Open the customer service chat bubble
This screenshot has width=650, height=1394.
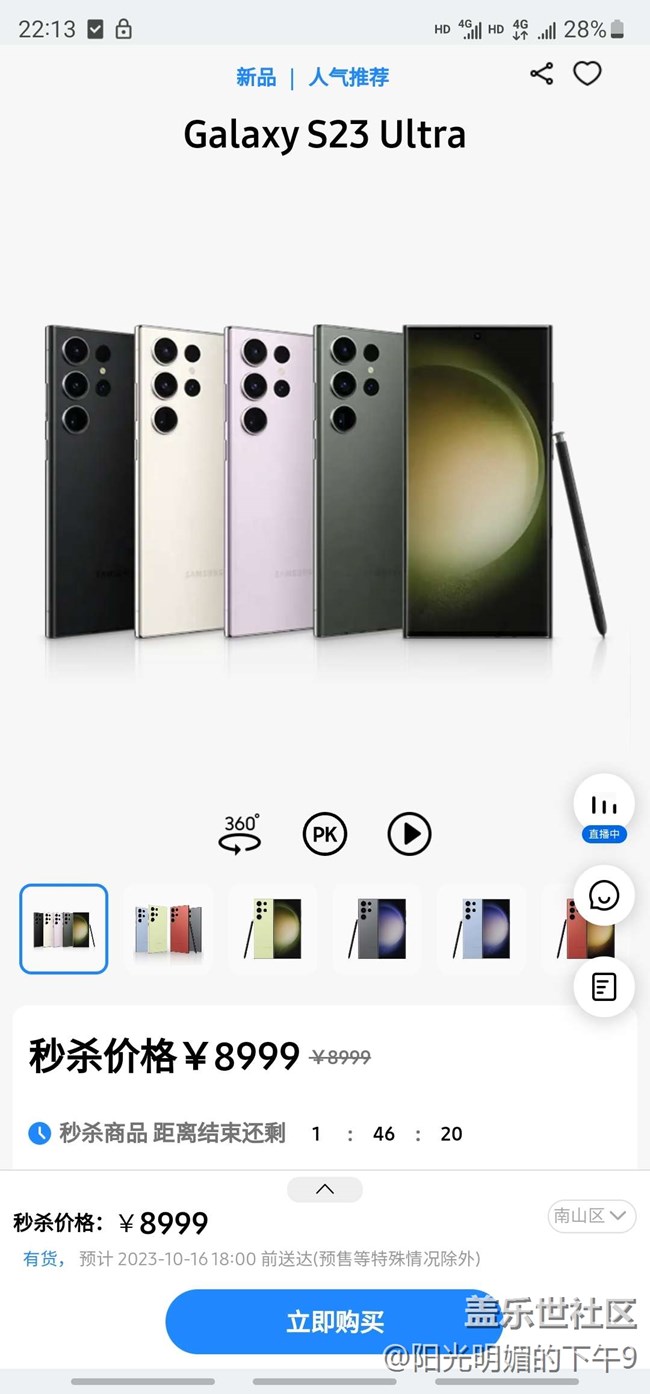pos(604,895)
